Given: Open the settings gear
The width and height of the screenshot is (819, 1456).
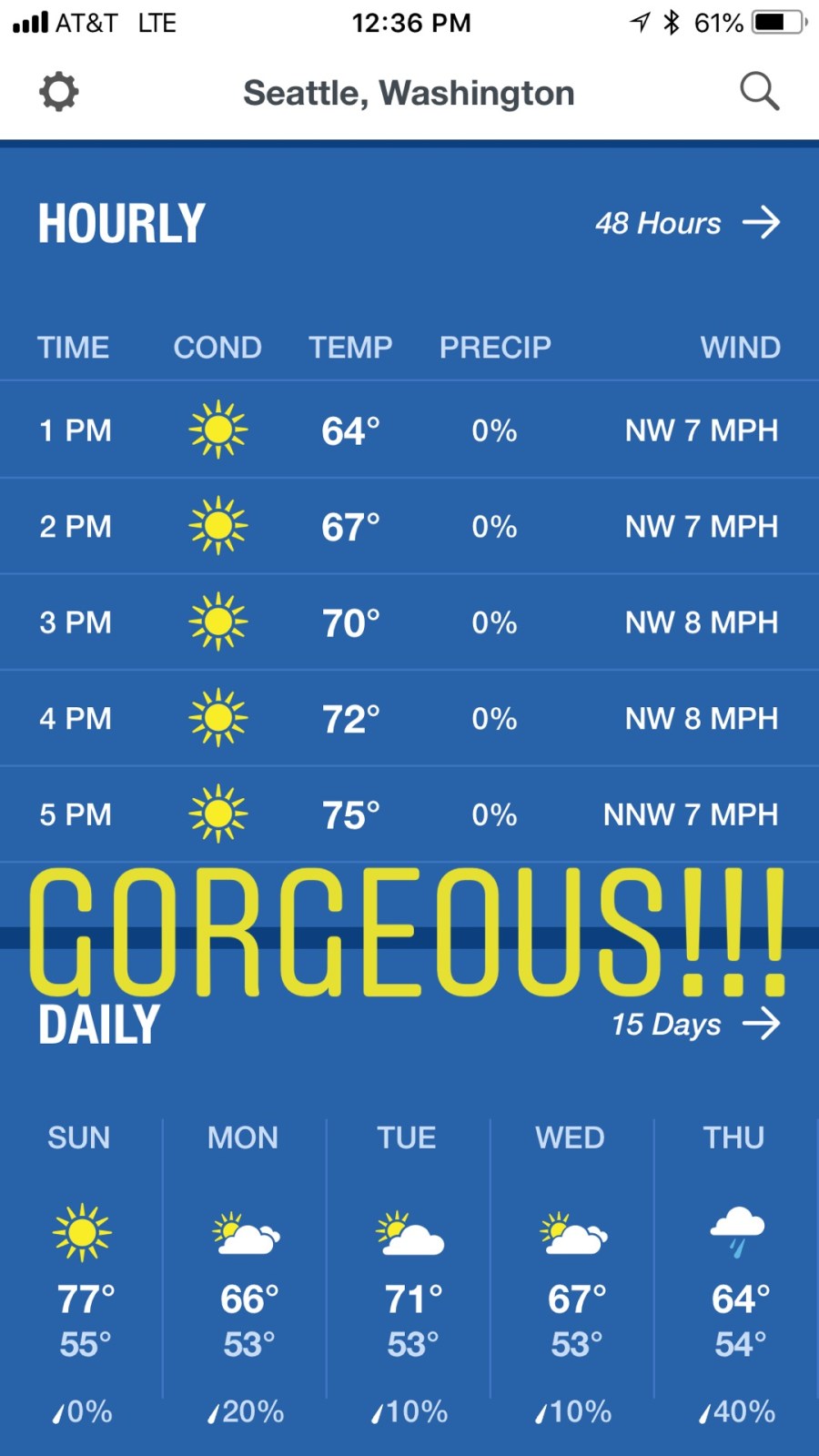Looking at the screenshot, I should (59, 92).
